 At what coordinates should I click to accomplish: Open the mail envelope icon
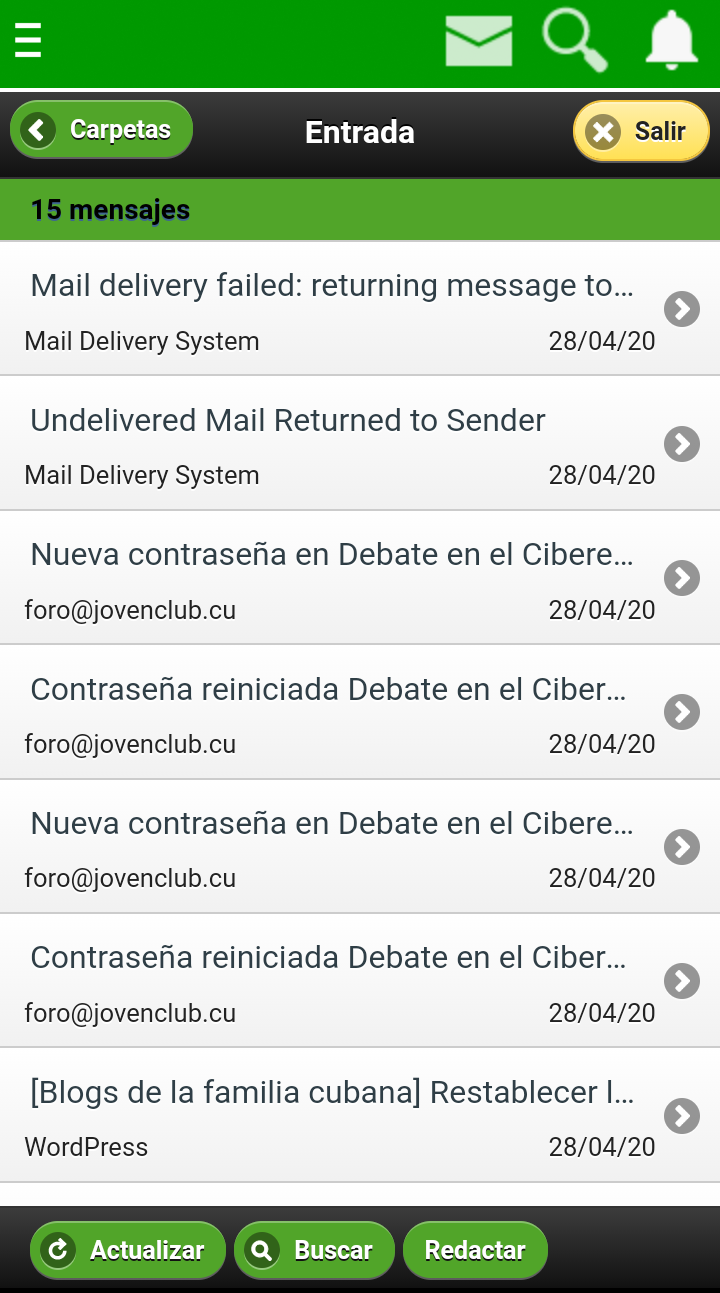coord(478,42)
